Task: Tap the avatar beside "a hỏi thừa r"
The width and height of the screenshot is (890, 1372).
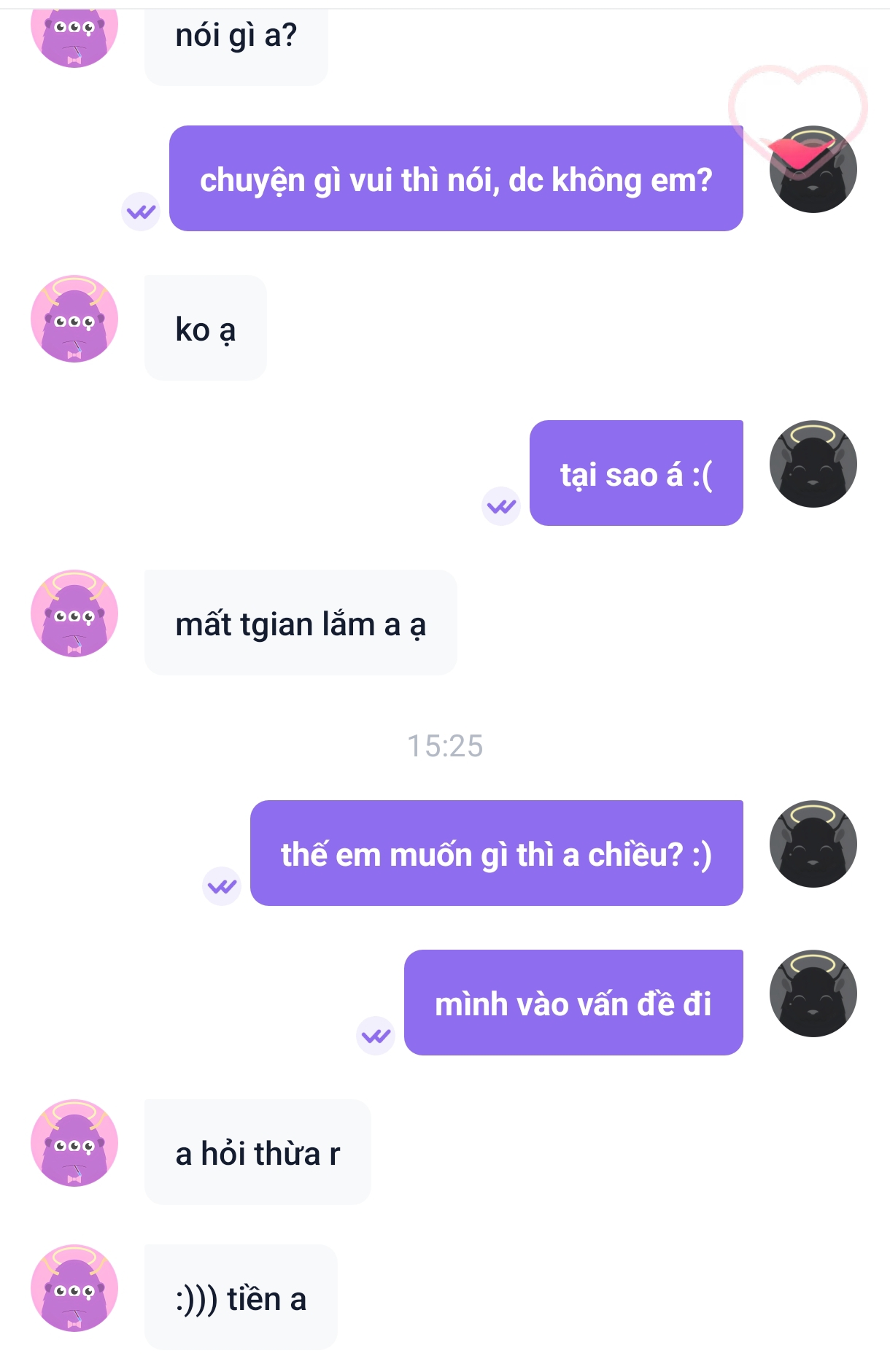Action: 74,1143
